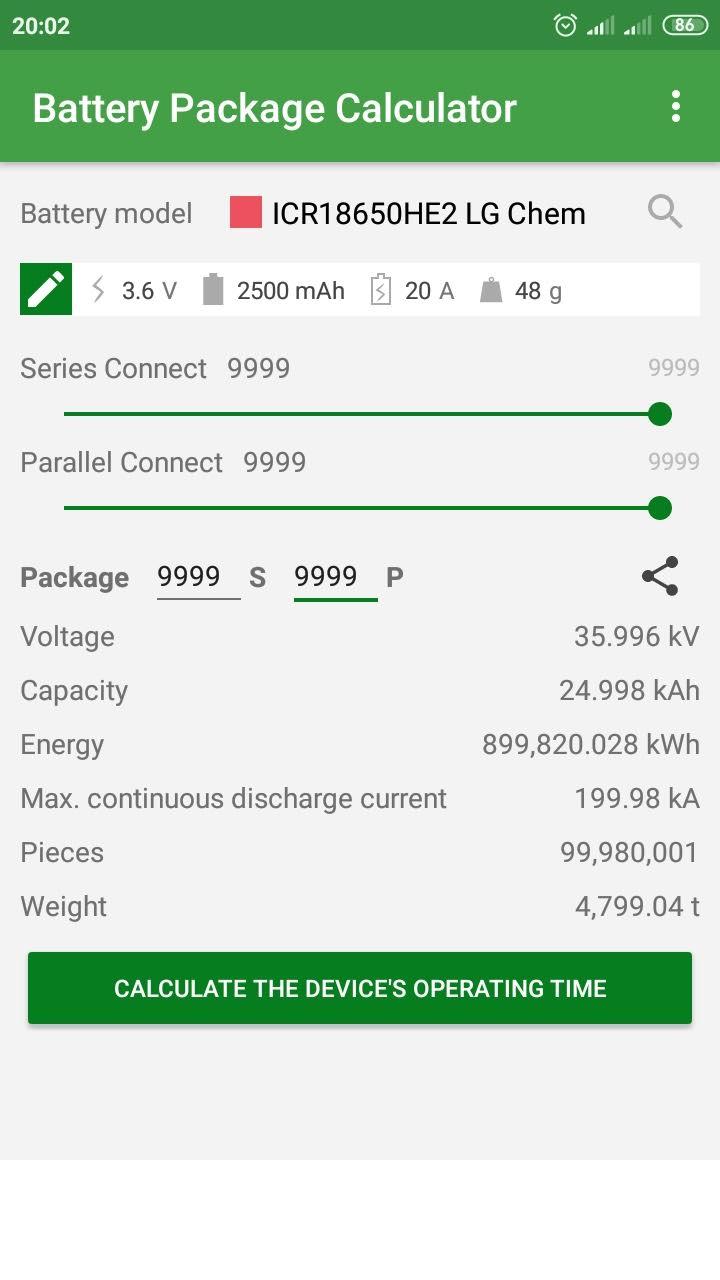Edit the parallel count field marked P

coord(335,577)
